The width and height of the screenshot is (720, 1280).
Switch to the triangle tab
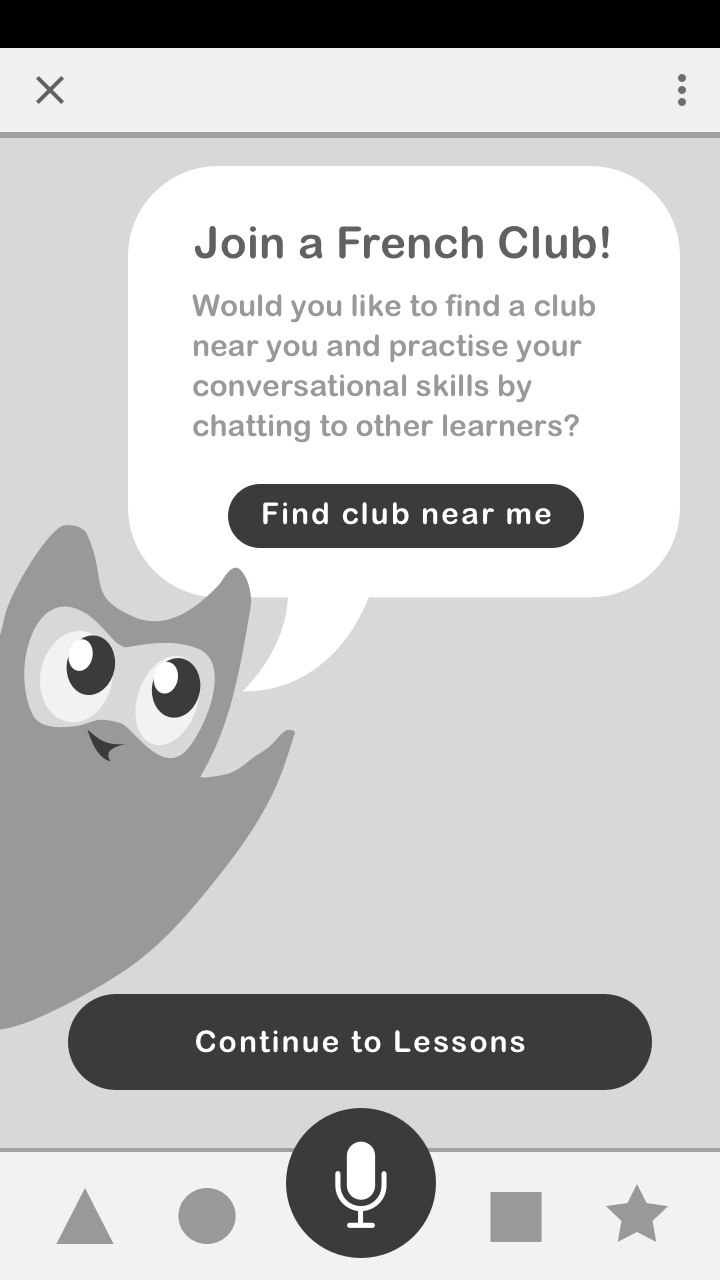pyautogui.click(x=85, y=1216)
